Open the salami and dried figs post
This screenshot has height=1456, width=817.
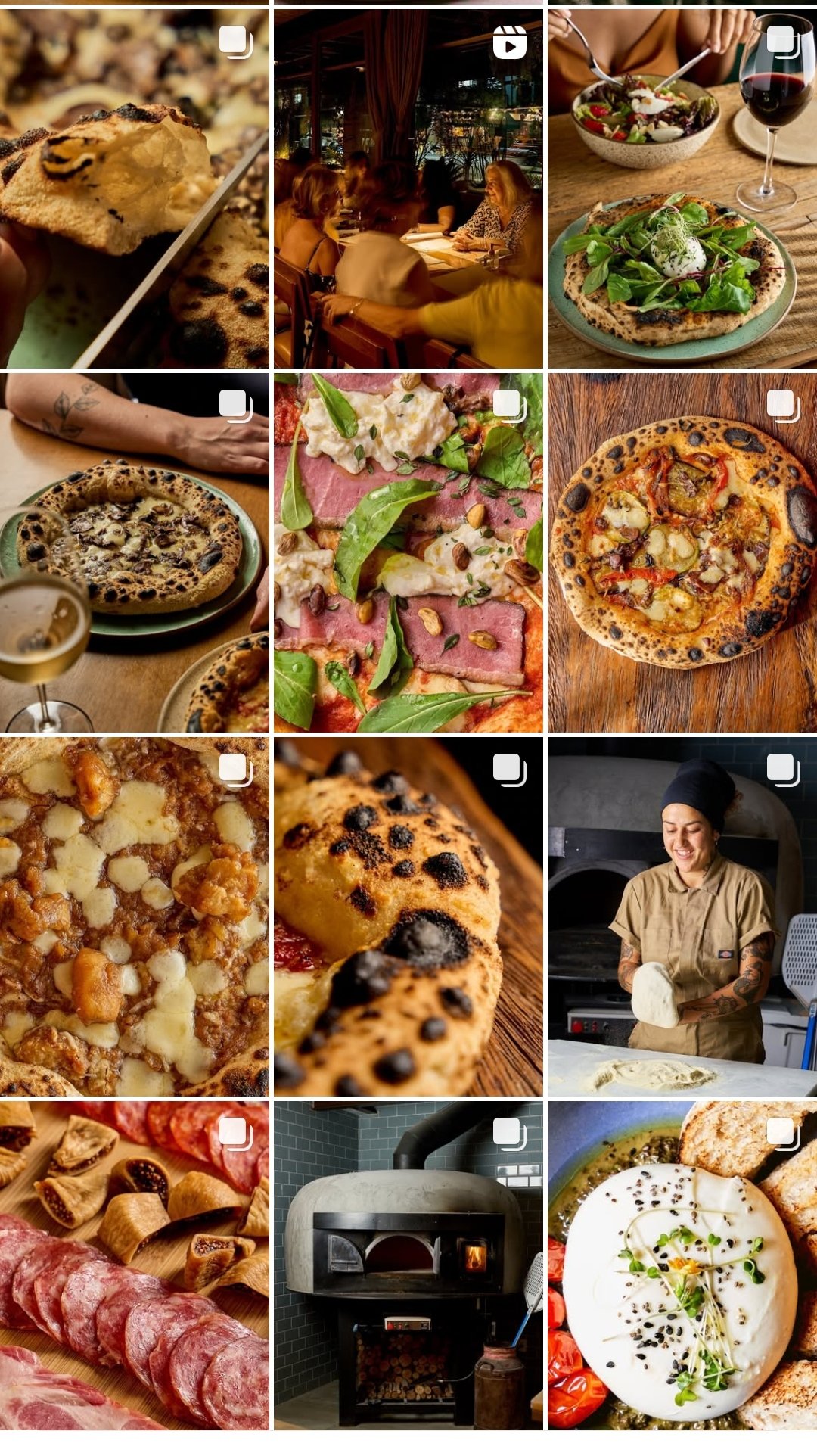pos(134,1265)
